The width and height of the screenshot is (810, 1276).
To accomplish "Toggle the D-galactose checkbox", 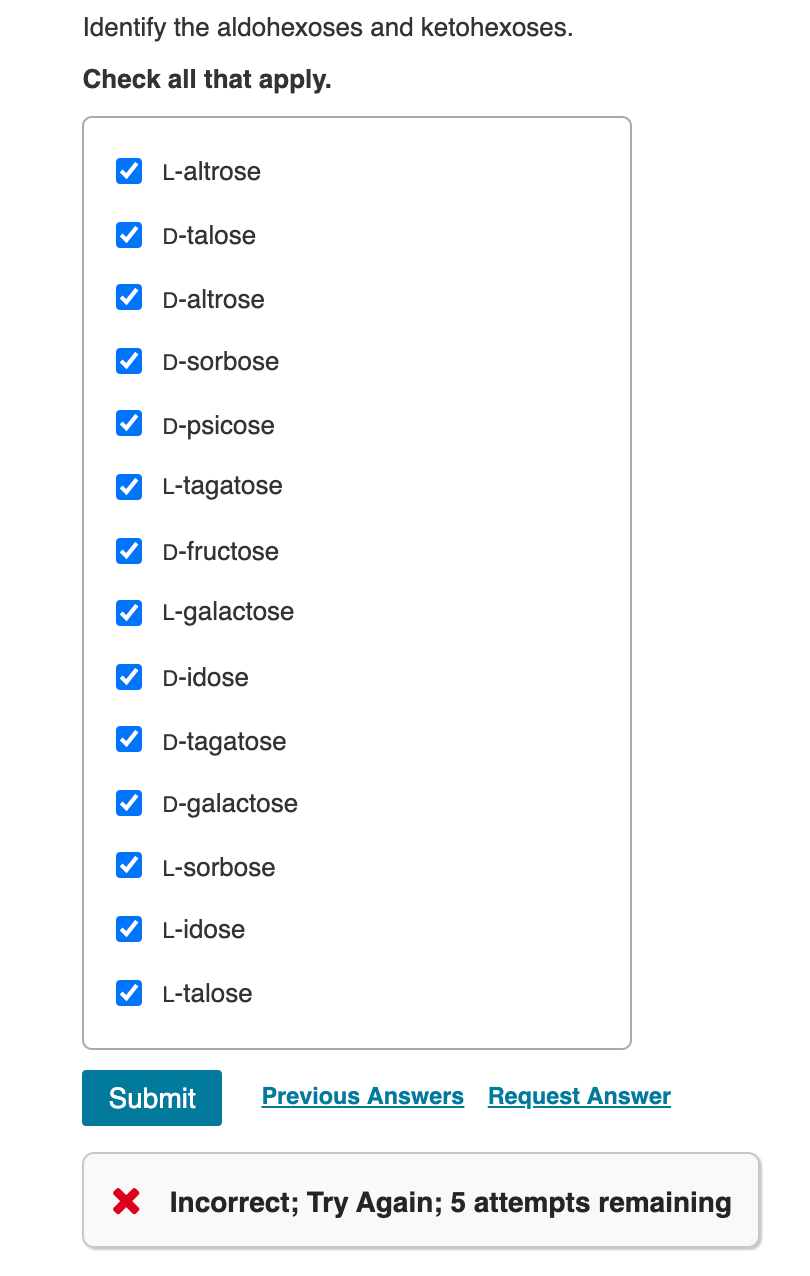I will (129, 803).
